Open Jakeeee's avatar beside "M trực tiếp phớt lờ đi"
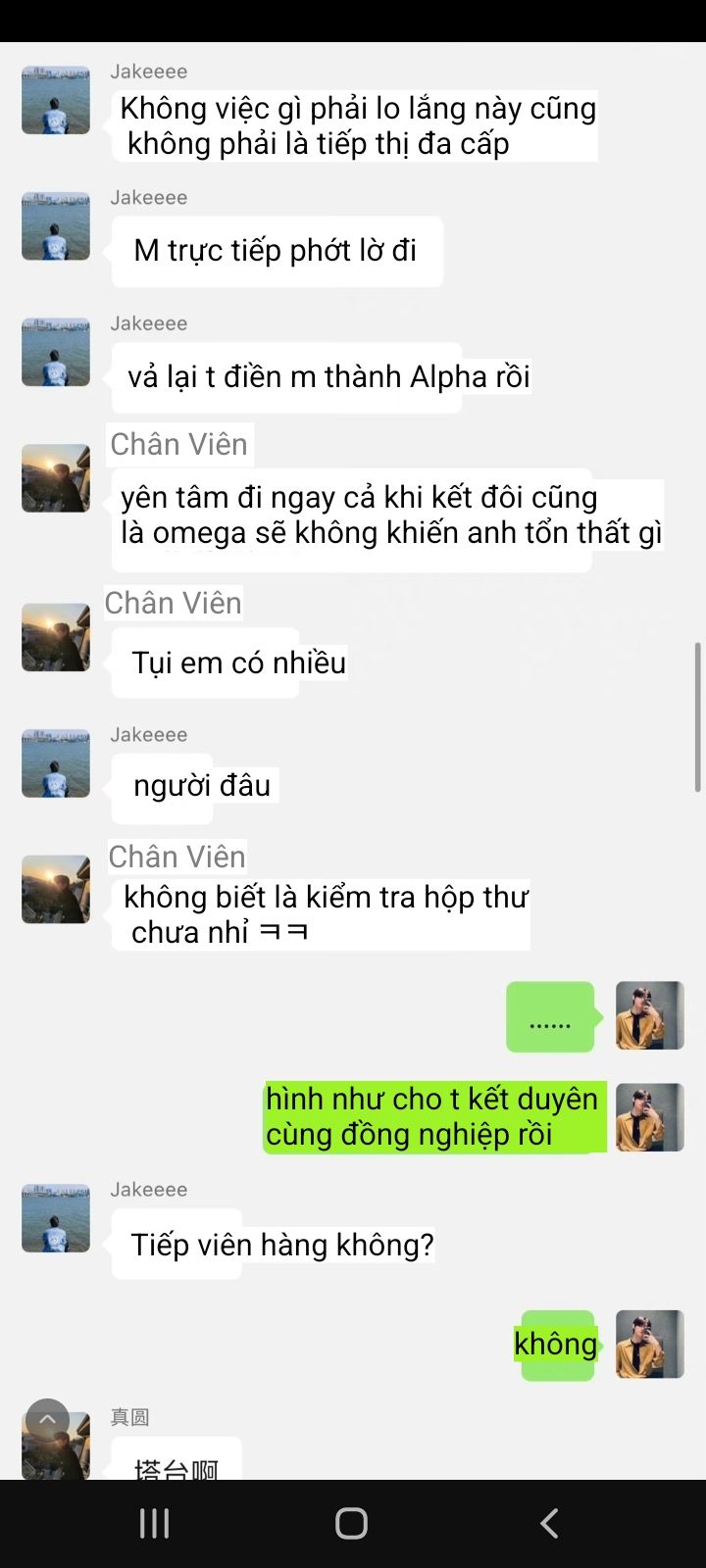Image resolution: width=706 pixels, height=1568 pixels. [56, 226]
